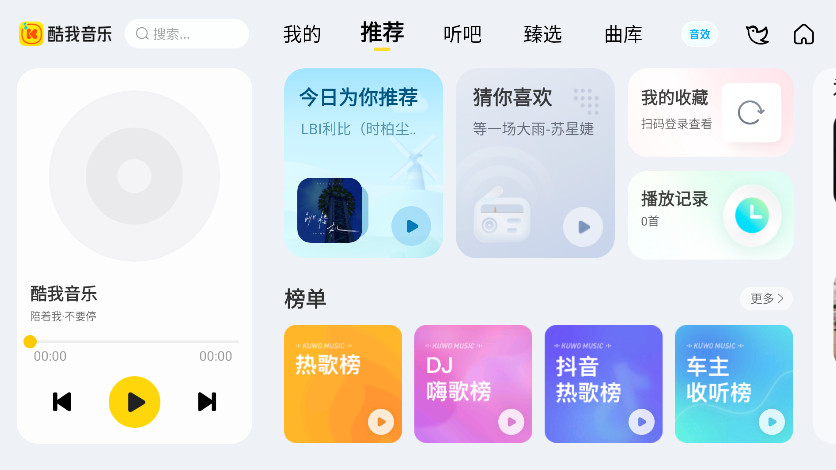The width and height of the screenshot is (836, 470).
Task: Open the 热歌榜 chart
Action: point(342,383)
